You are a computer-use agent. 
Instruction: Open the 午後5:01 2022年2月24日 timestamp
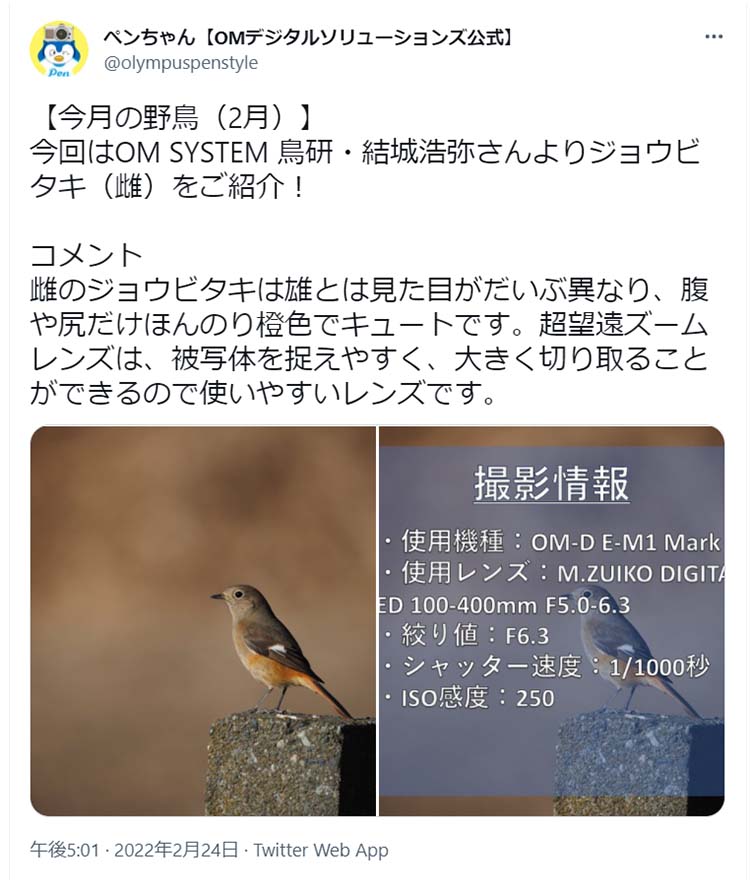pyautogui.click(x=134, y=851)
